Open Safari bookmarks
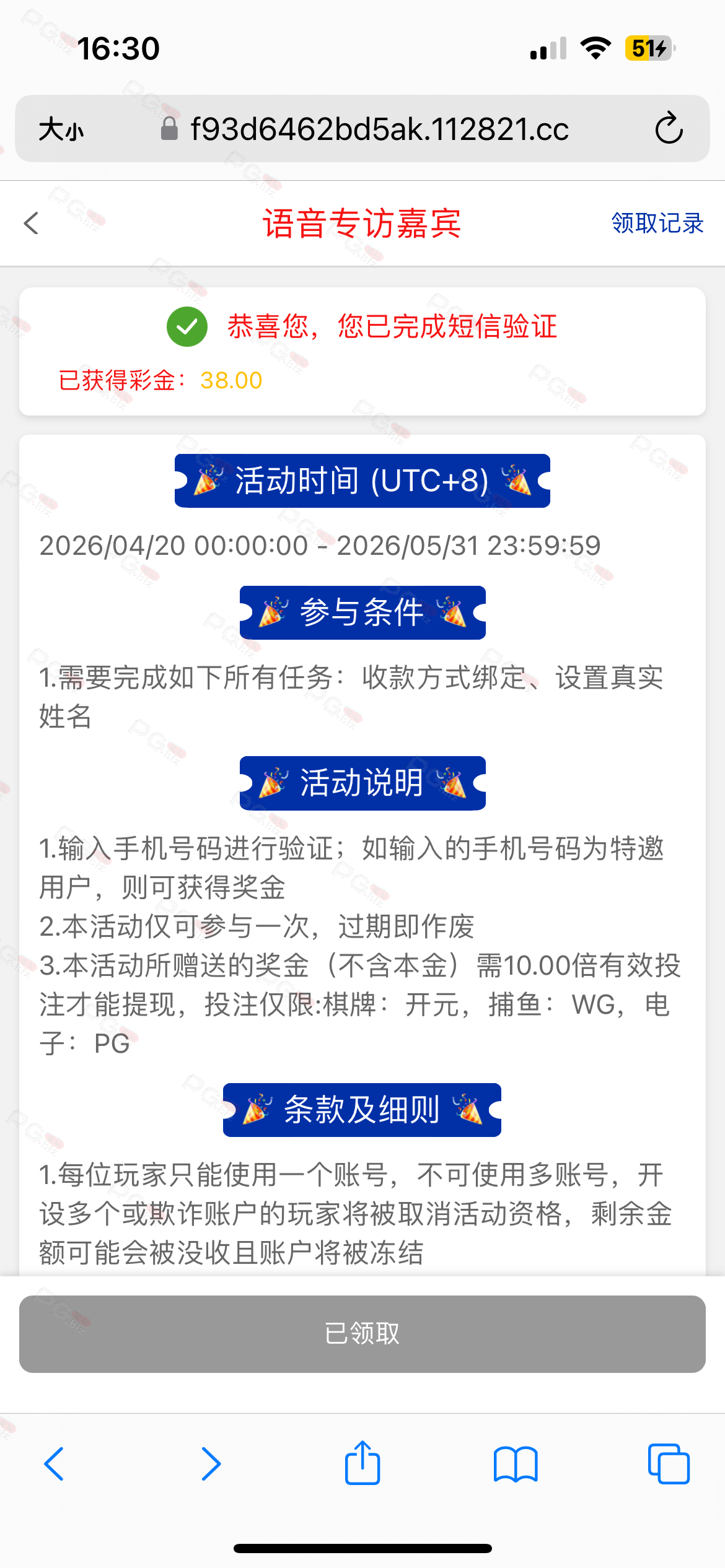 click(x=516, y=1464)
